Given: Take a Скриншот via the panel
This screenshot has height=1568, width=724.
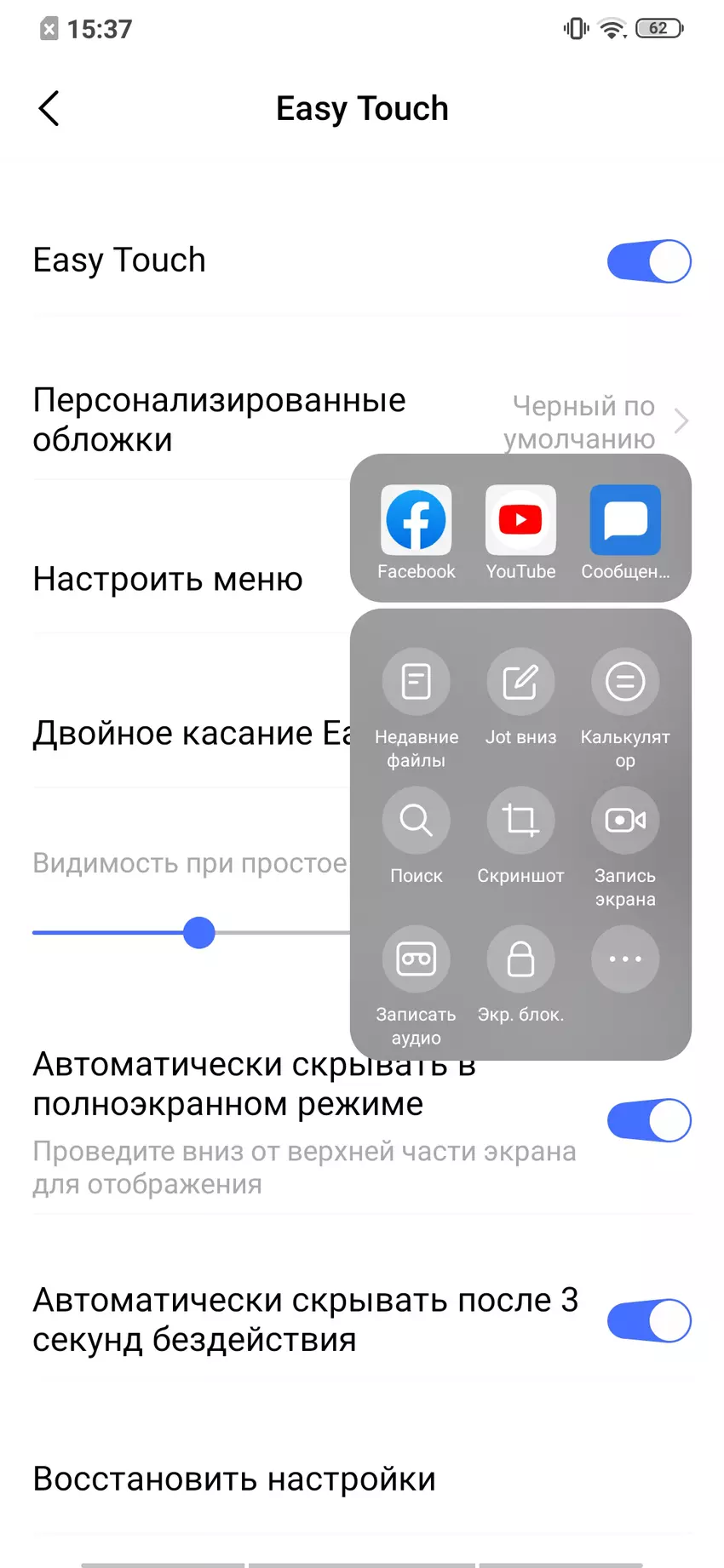Looking at the screenshot, I should [520, 821].
